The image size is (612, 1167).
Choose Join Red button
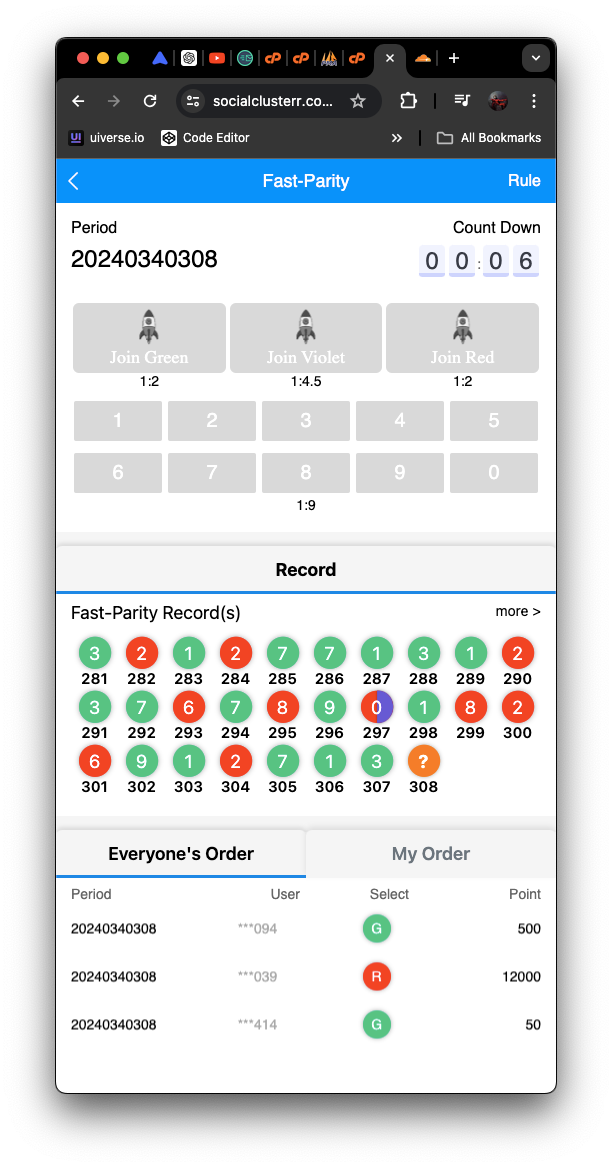click(462, 338)
